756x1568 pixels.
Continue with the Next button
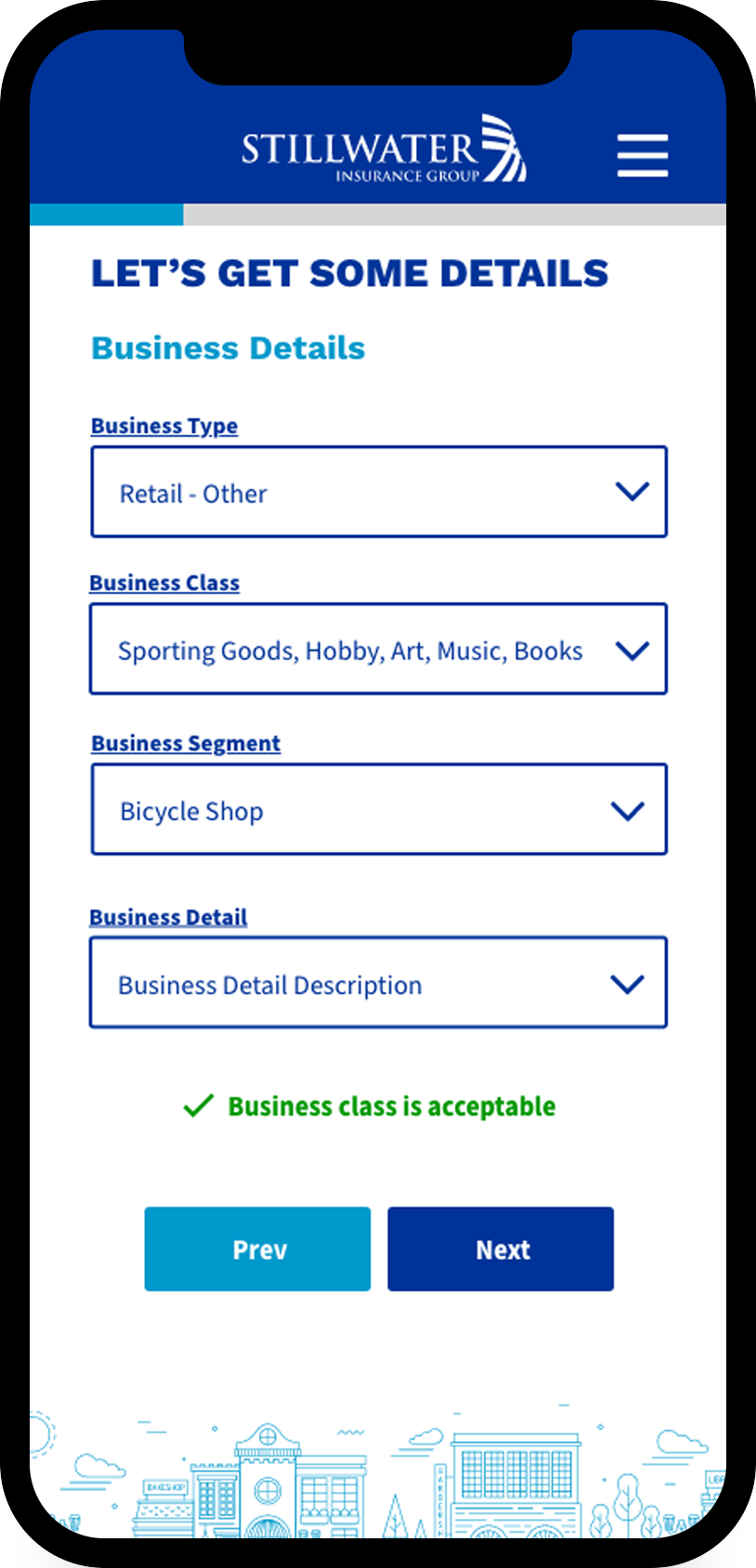click(x=501, y=1248)
